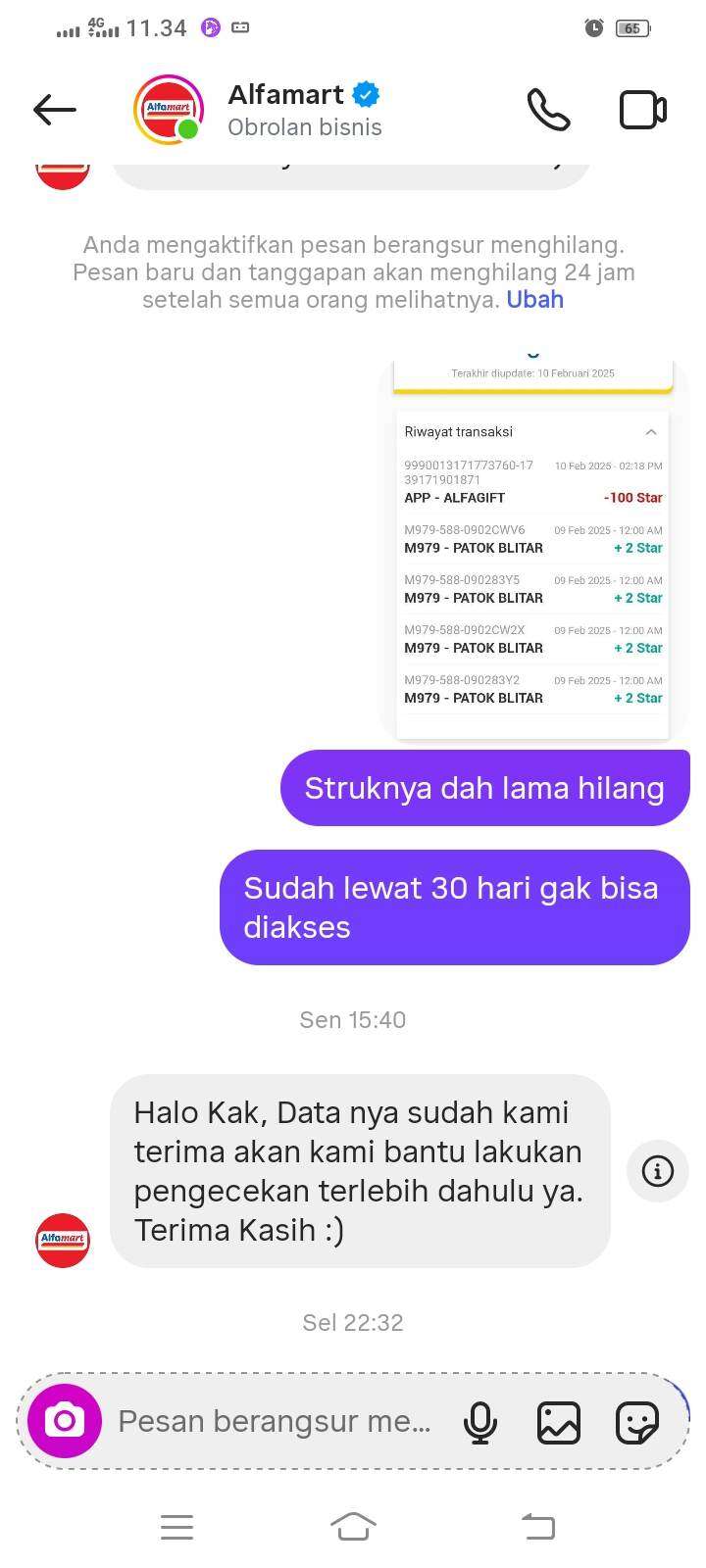Open the sticker picker
Image resolution: width=706 pixels, height=1568 pixels.
636,1422
